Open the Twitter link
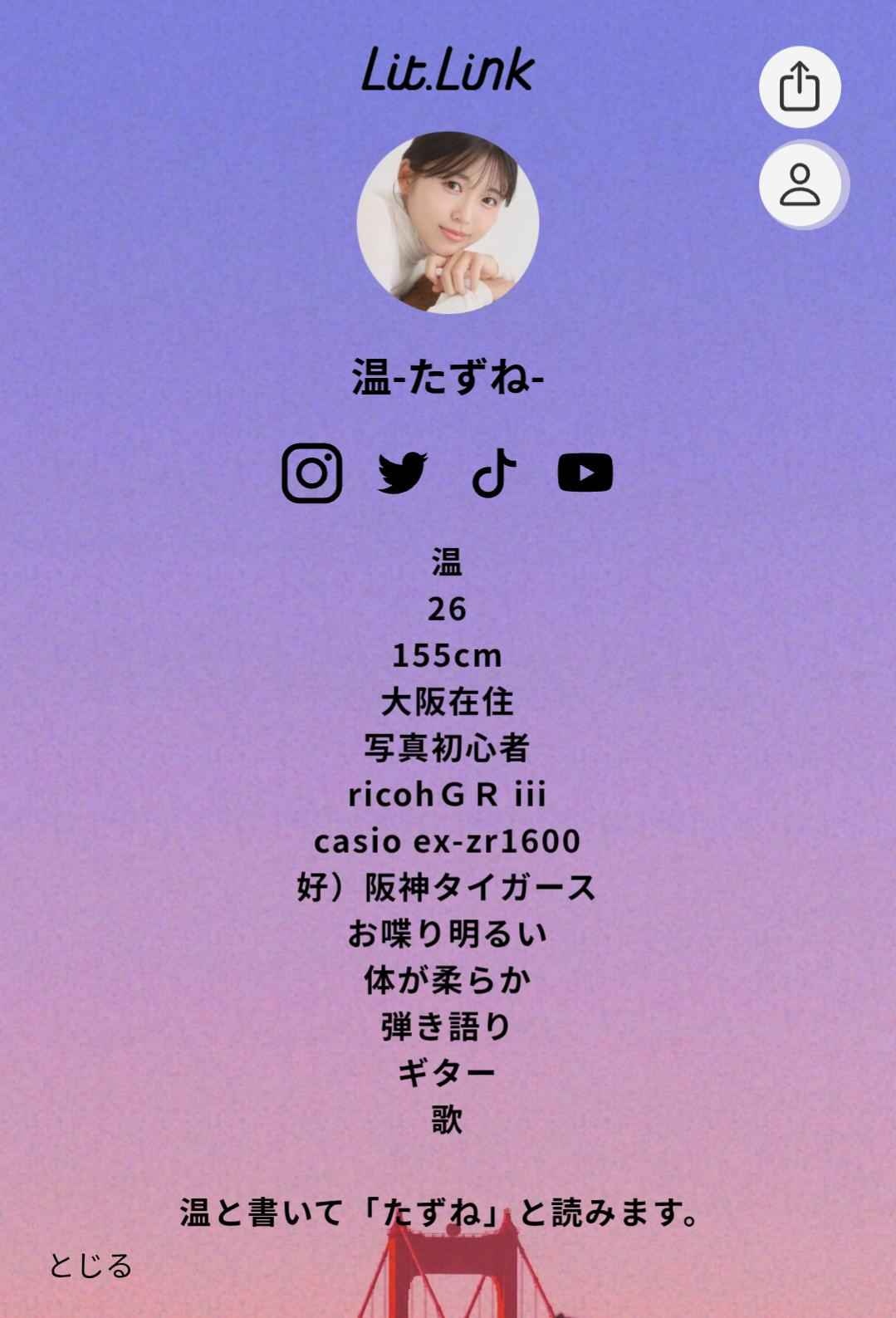This screenshot has width=896, height=1318. (x=403, y=473)
